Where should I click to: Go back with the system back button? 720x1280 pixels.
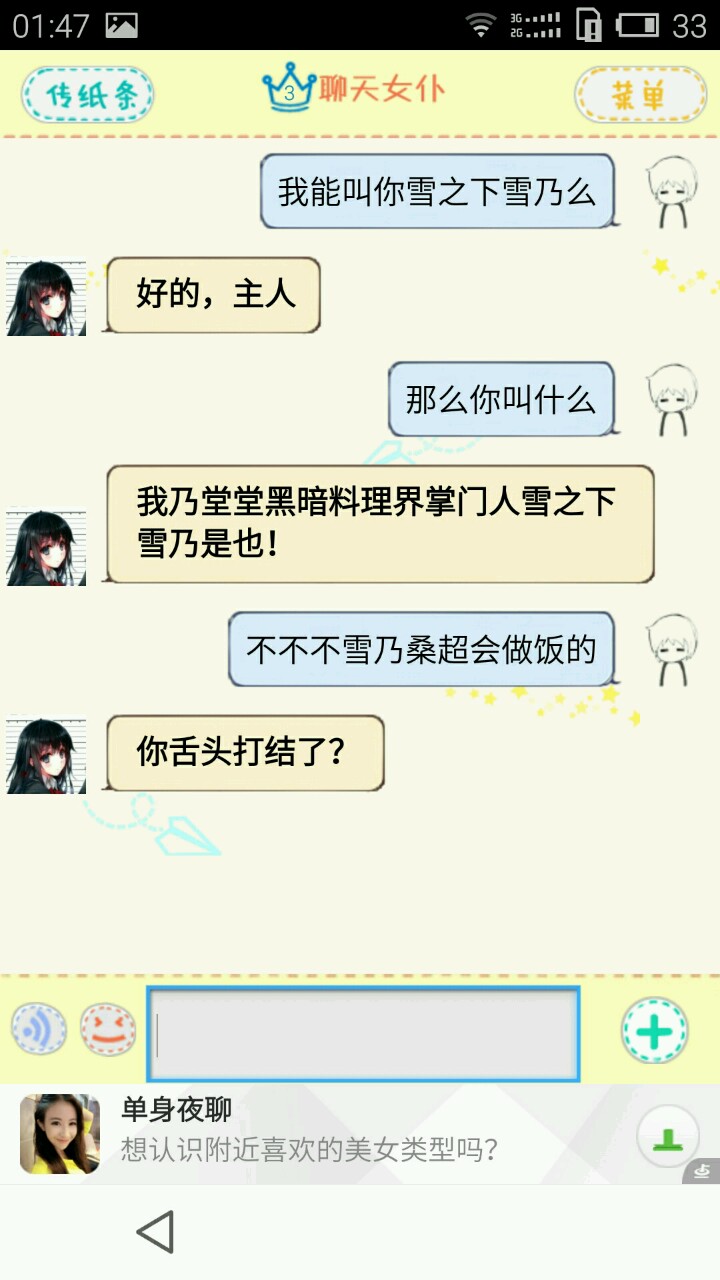coord(155,1232)
